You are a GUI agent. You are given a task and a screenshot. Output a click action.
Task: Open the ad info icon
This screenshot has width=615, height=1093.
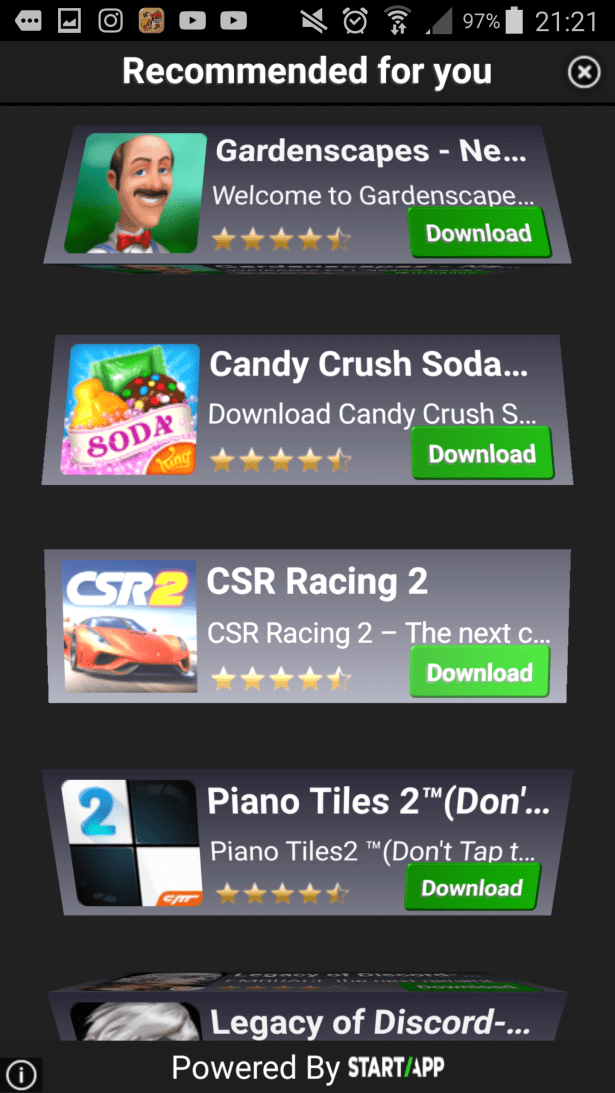click(21, 1074)
